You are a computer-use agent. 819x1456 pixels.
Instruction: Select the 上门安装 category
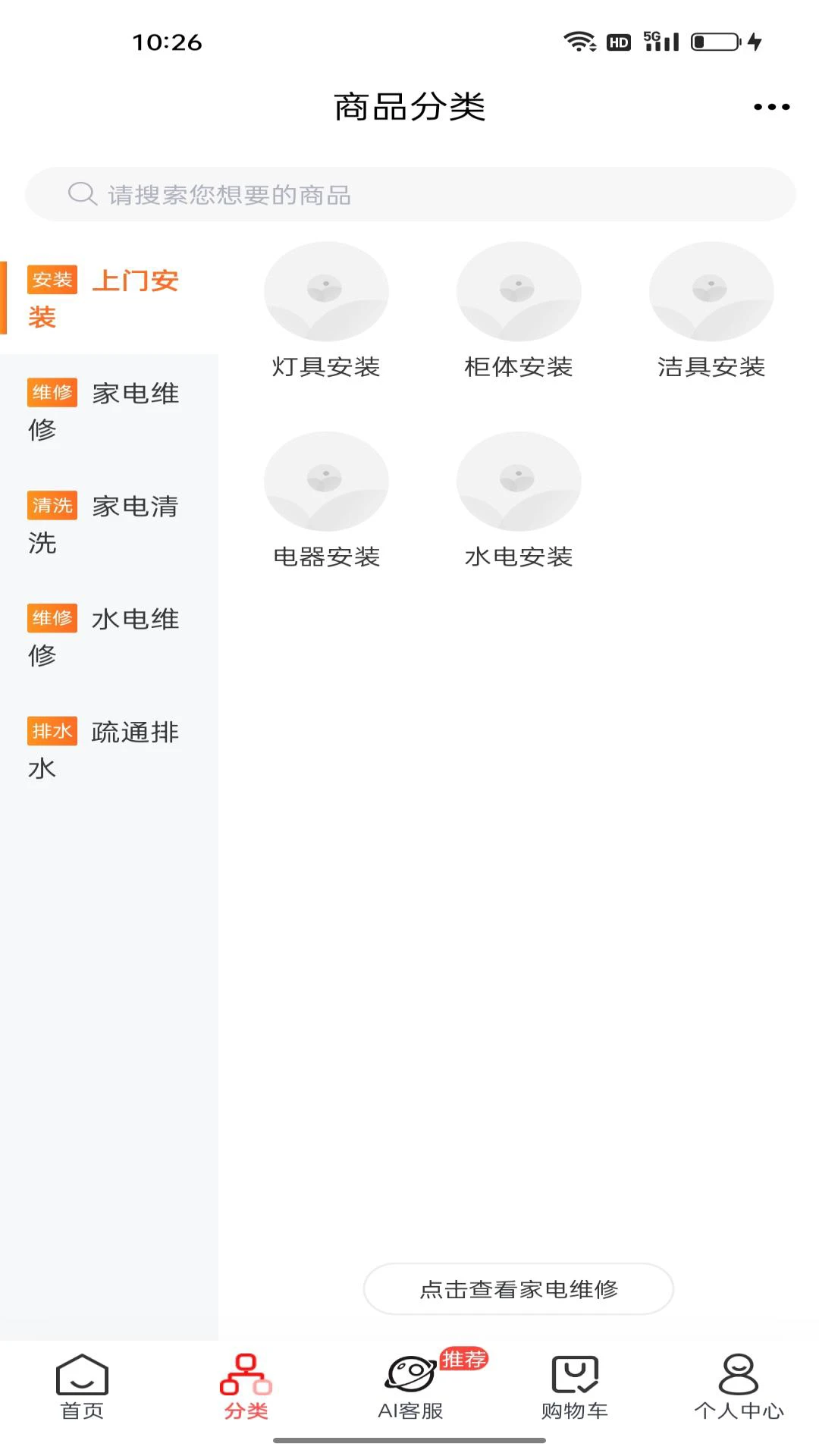tap(106, 298)
